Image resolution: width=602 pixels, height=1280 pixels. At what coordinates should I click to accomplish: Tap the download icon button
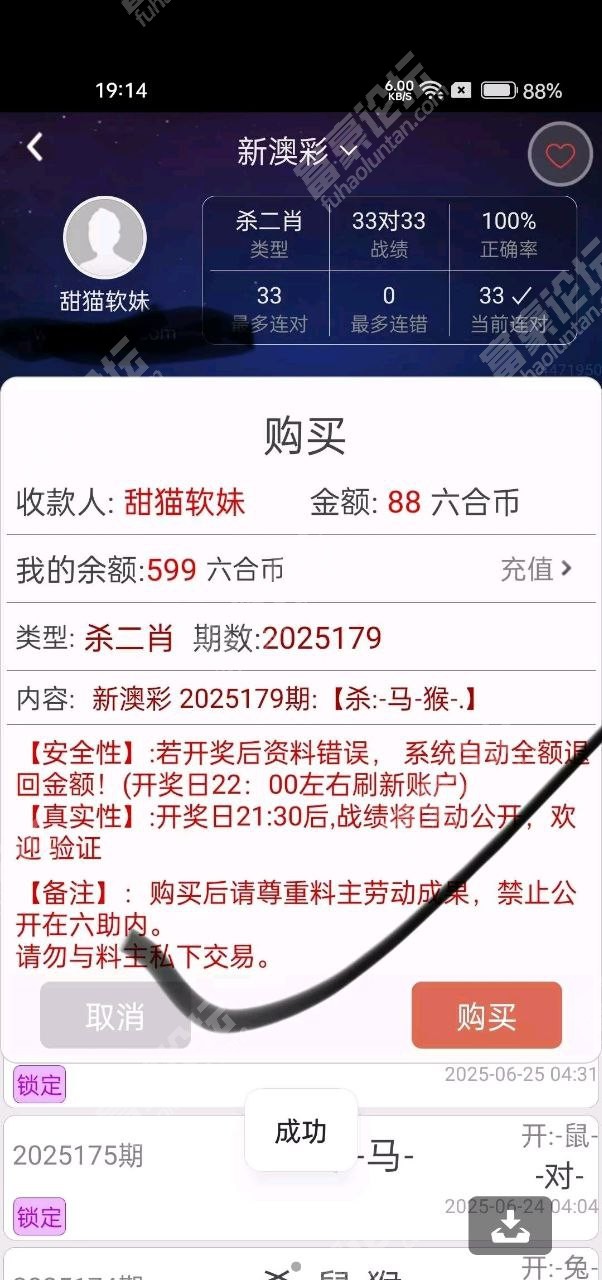(x=510, y=1225)
